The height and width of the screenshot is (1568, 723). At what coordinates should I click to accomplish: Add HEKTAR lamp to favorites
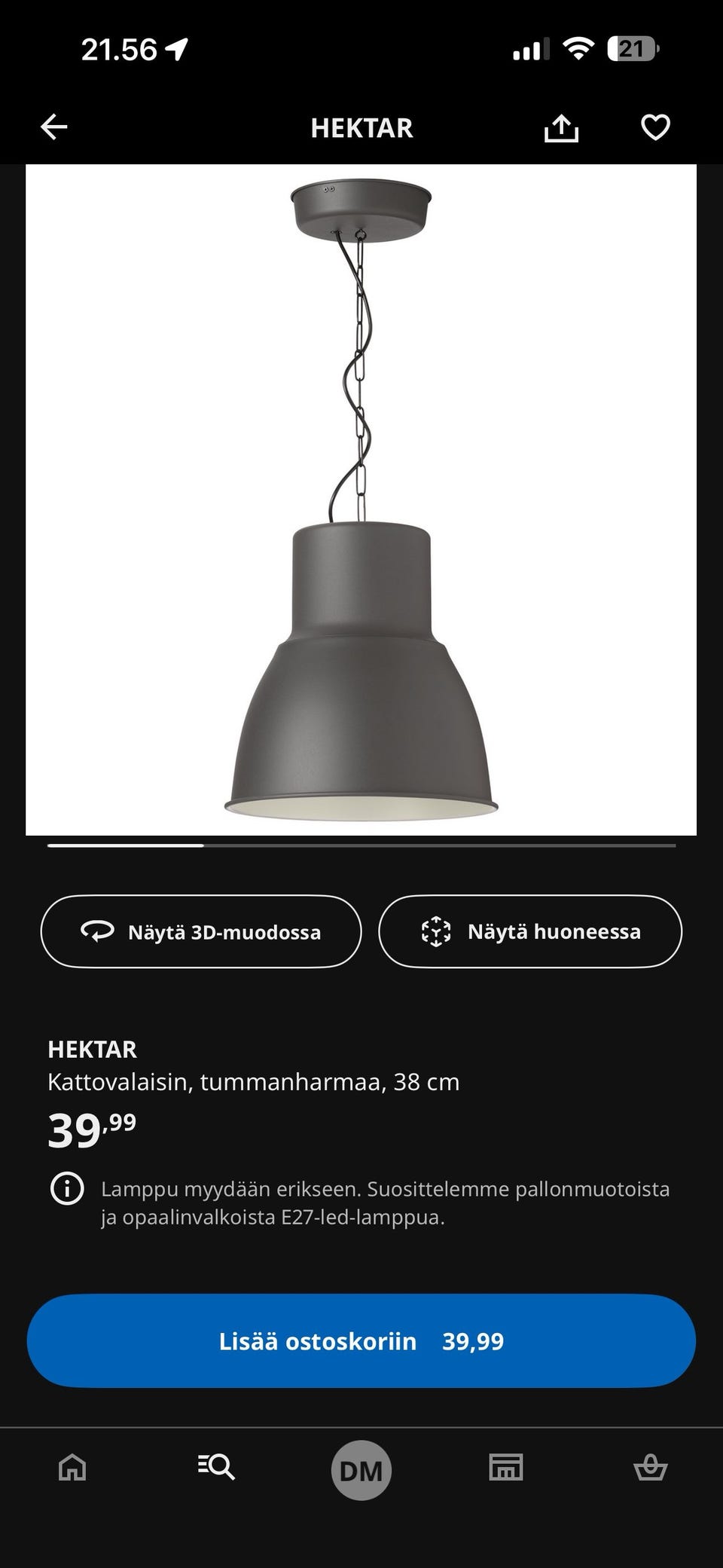tap(654, 127)
